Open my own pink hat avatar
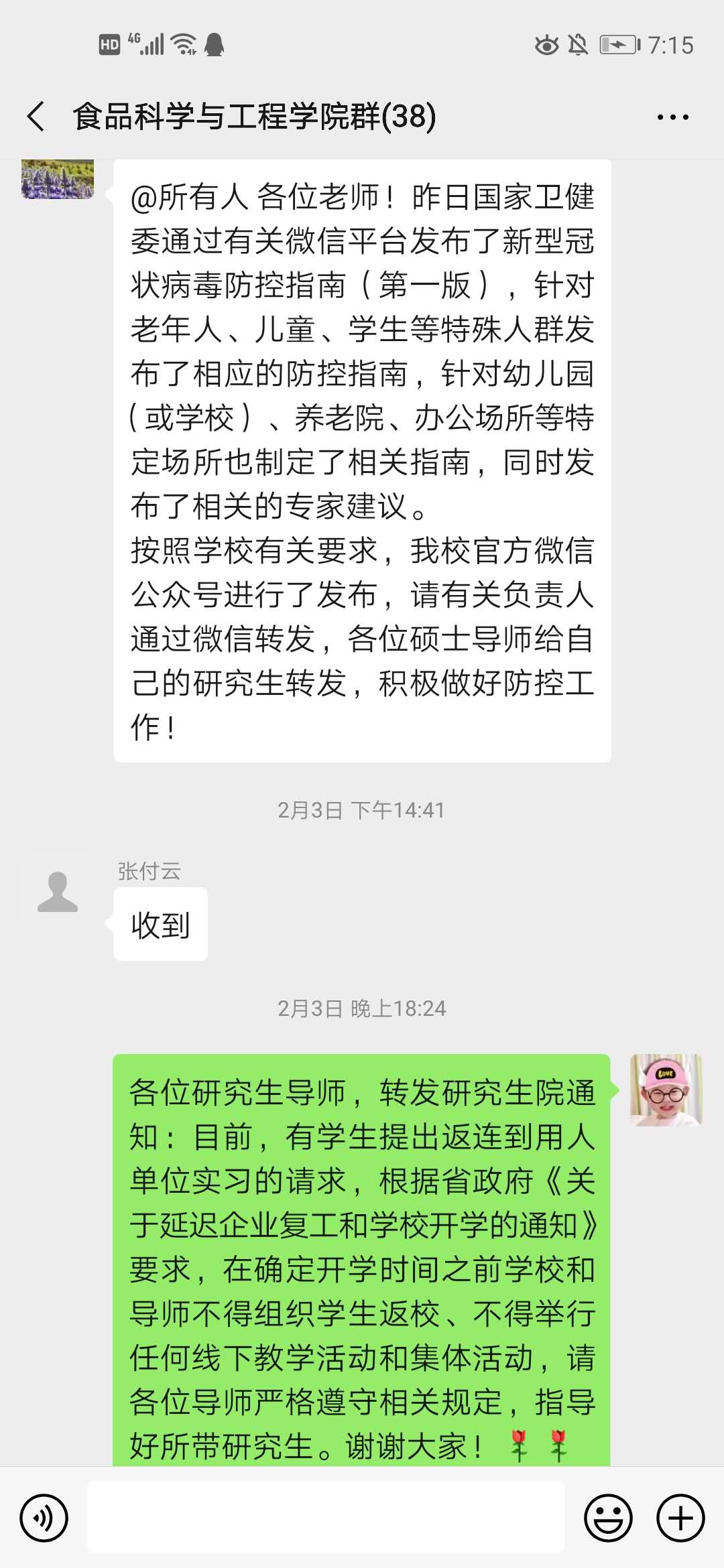This screenshot has width=724, height=1568. (666, 1090)
